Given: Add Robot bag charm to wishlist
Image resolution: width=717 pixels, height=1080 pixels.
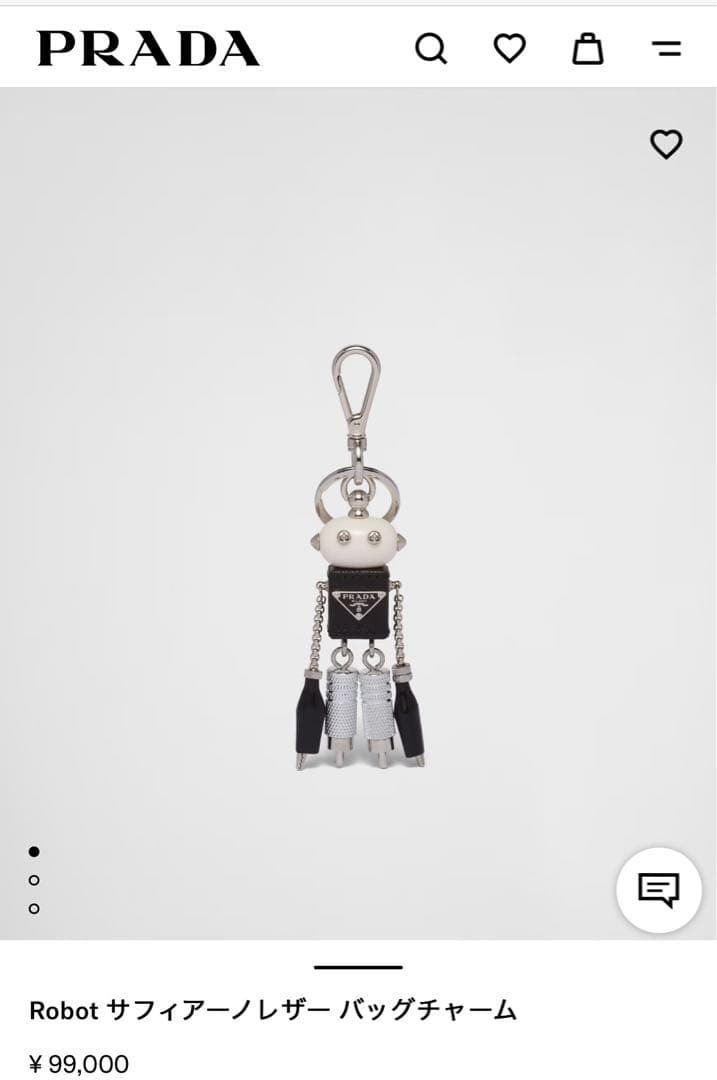Looking at the screenshot, I should click(666, 145).
